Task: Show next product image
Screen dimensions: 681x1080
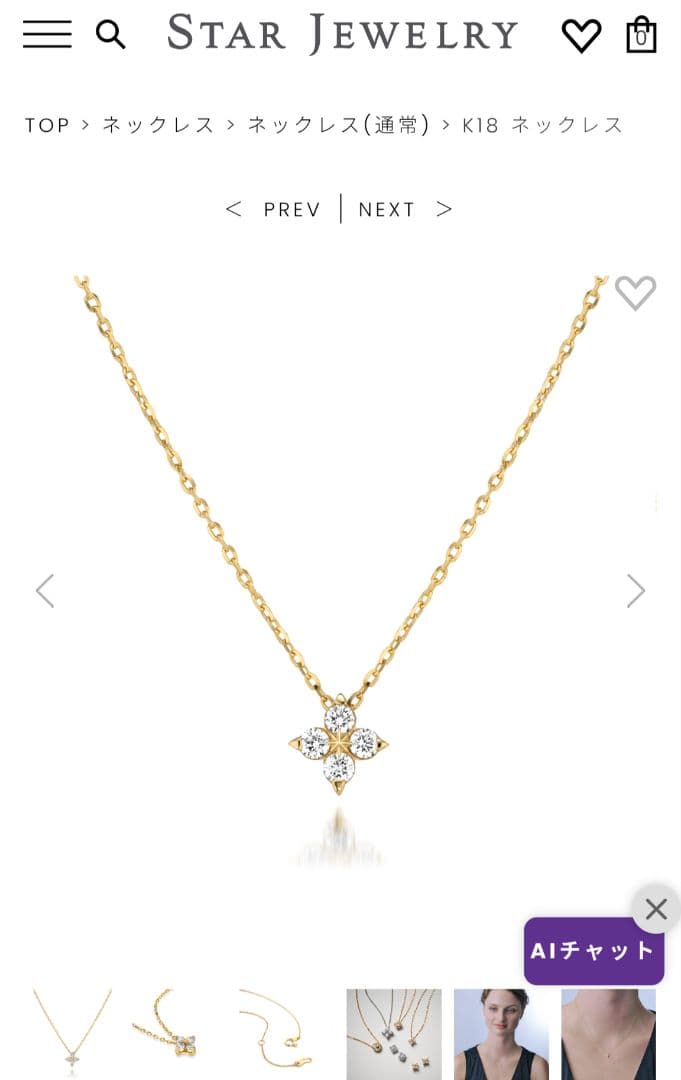Action: 636,591
